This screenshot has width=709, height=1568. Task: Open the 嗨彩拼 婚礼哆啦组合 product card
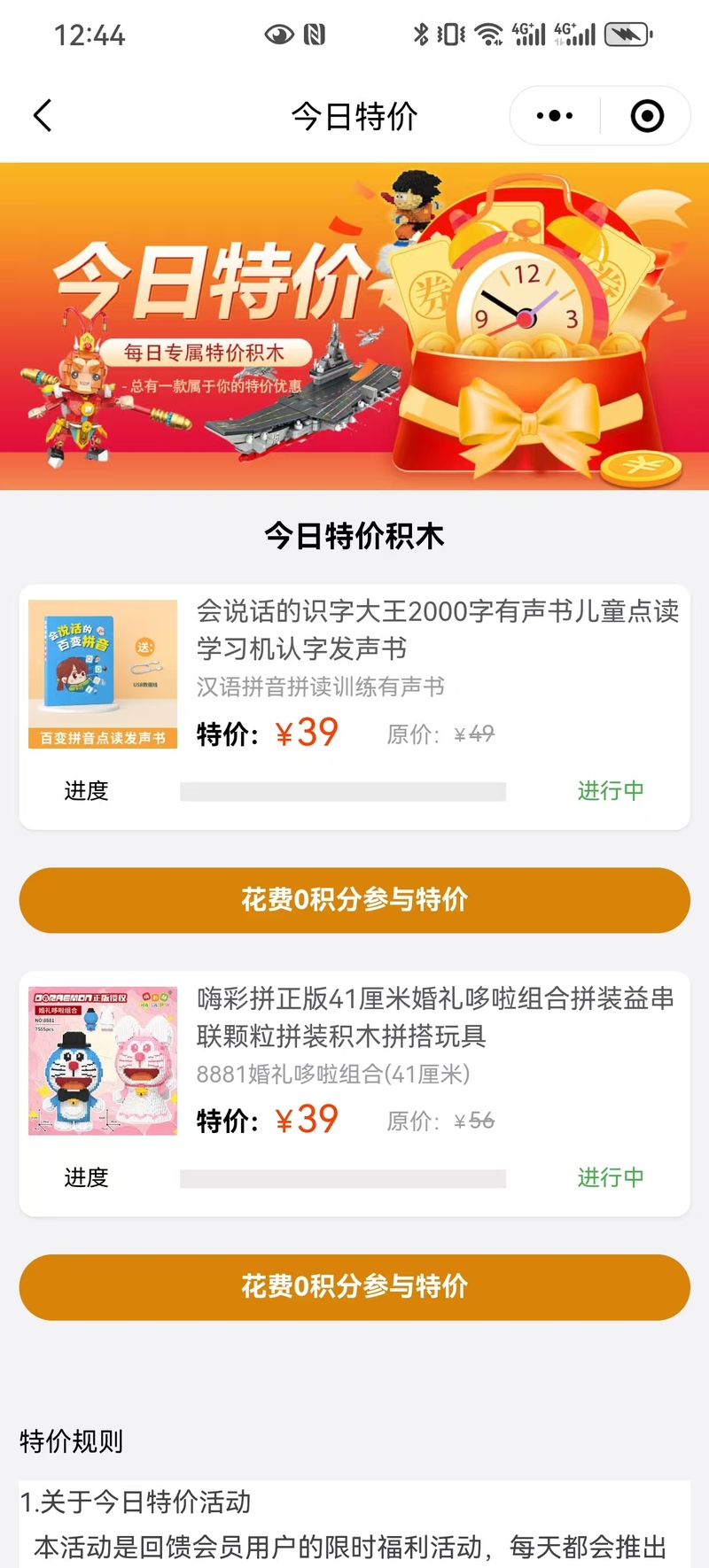[354, 1061]
